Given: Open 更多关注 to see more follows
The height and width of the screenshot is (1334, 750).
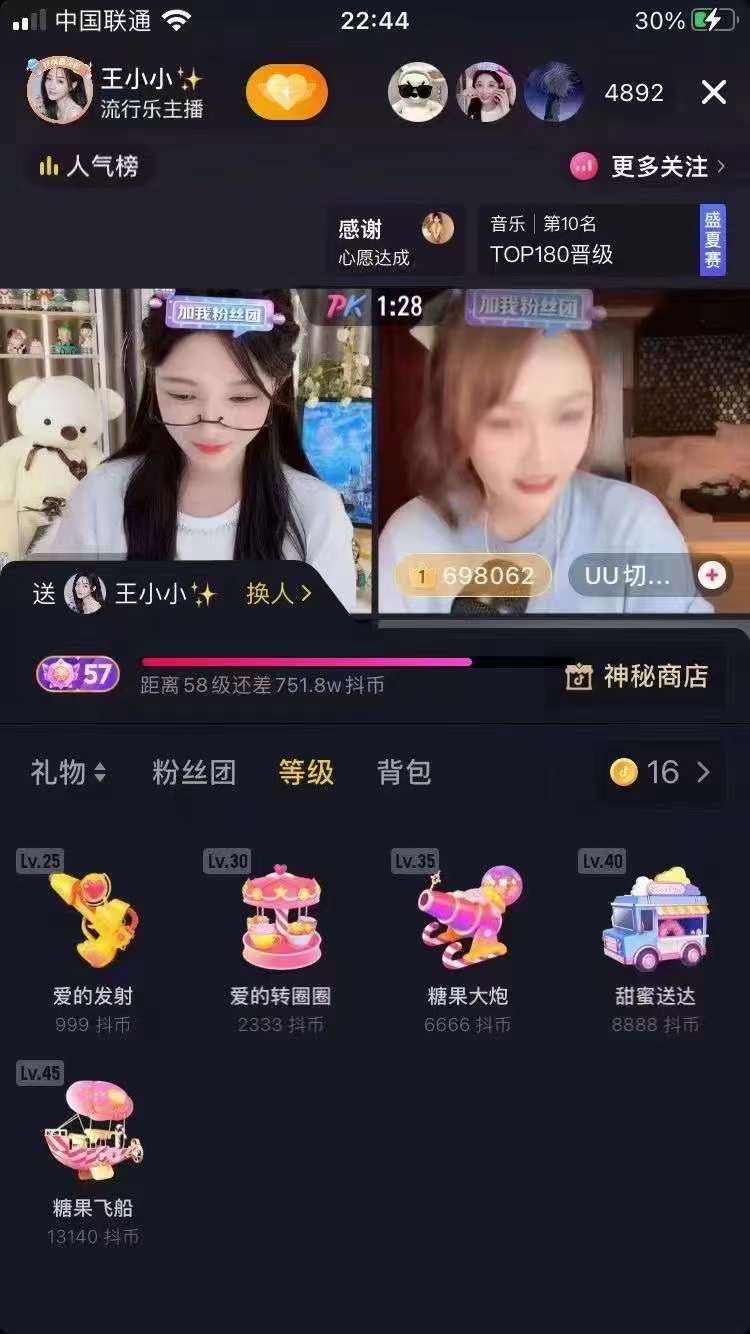Looking at the screenshot, I should click(x=650, y=166).
